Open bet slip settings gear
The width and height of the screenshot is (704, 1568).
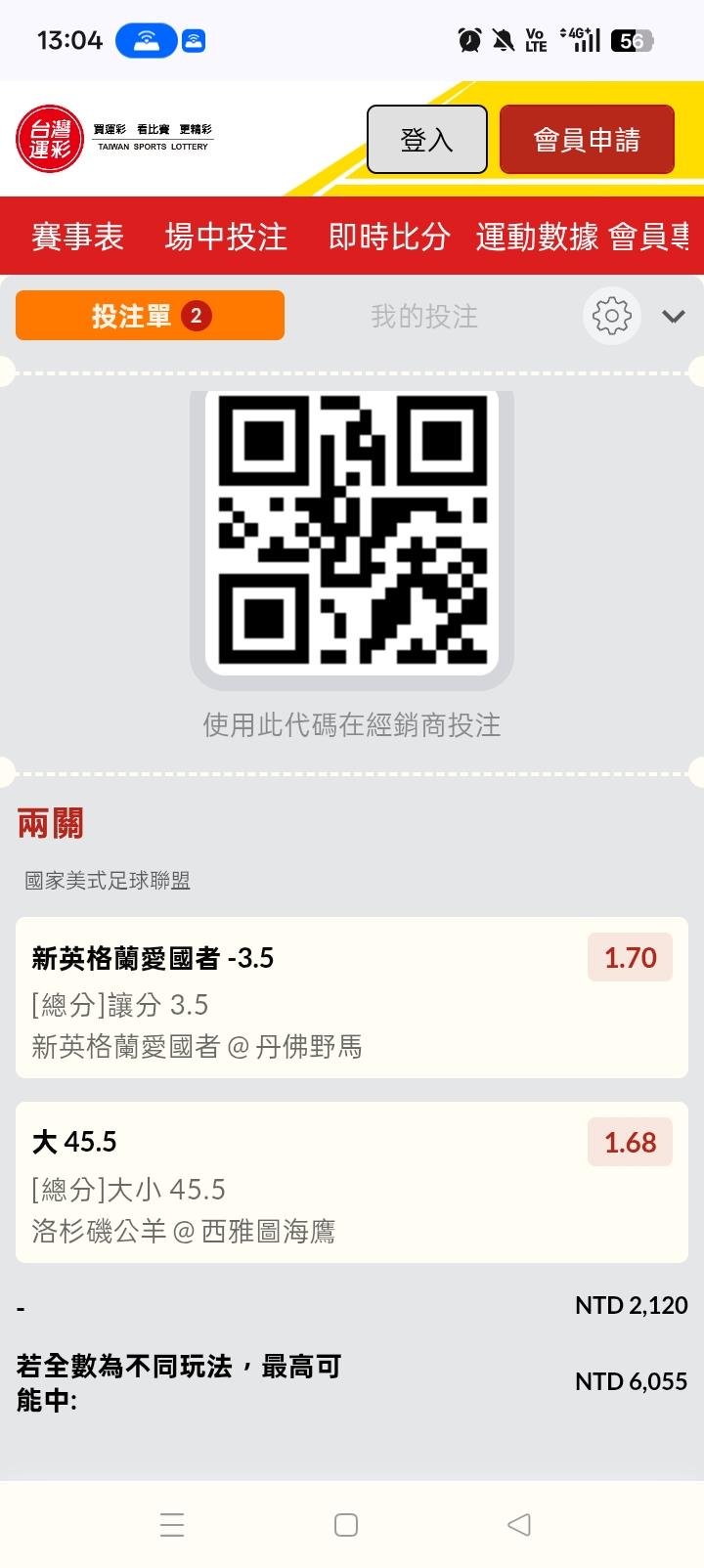click(612, 316)
